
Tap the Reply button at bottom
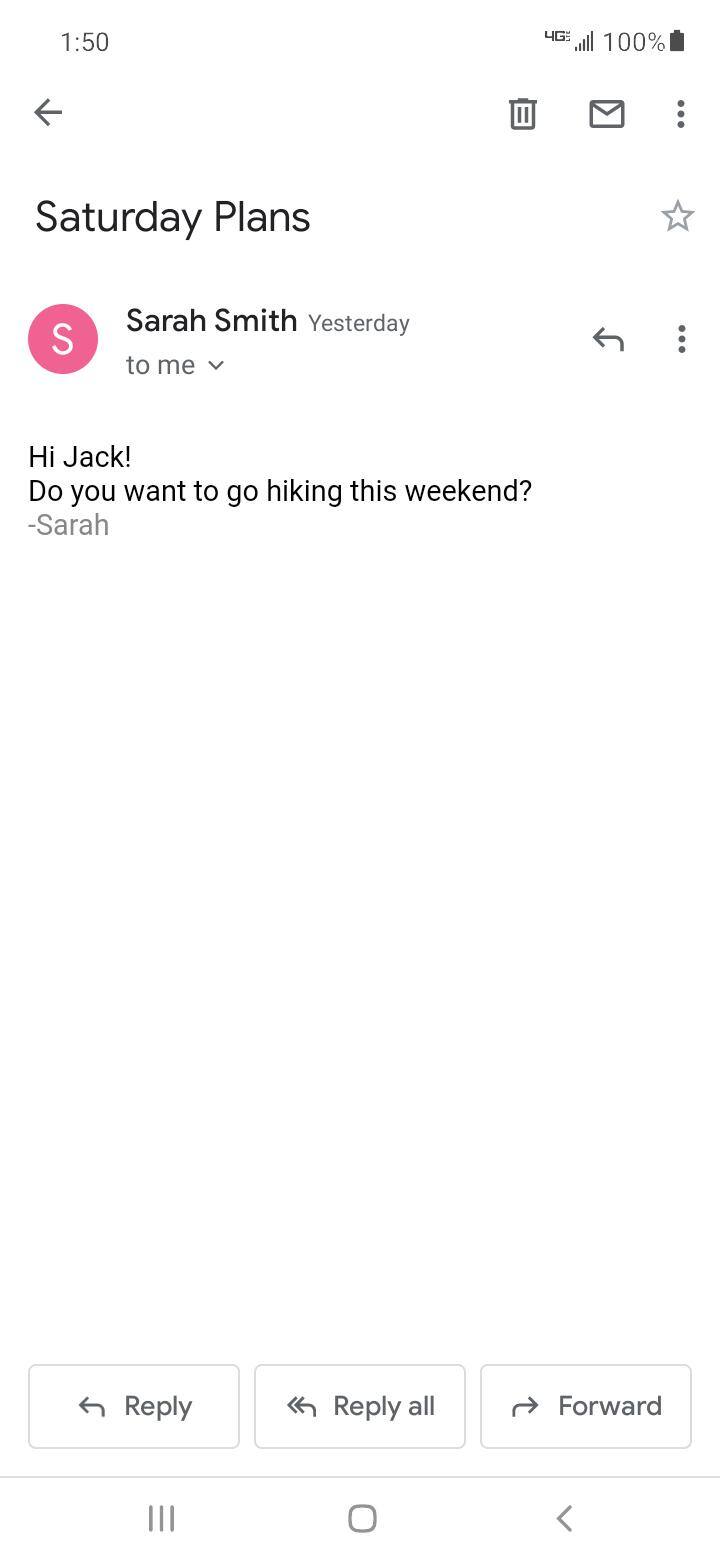click(134, 1406)
